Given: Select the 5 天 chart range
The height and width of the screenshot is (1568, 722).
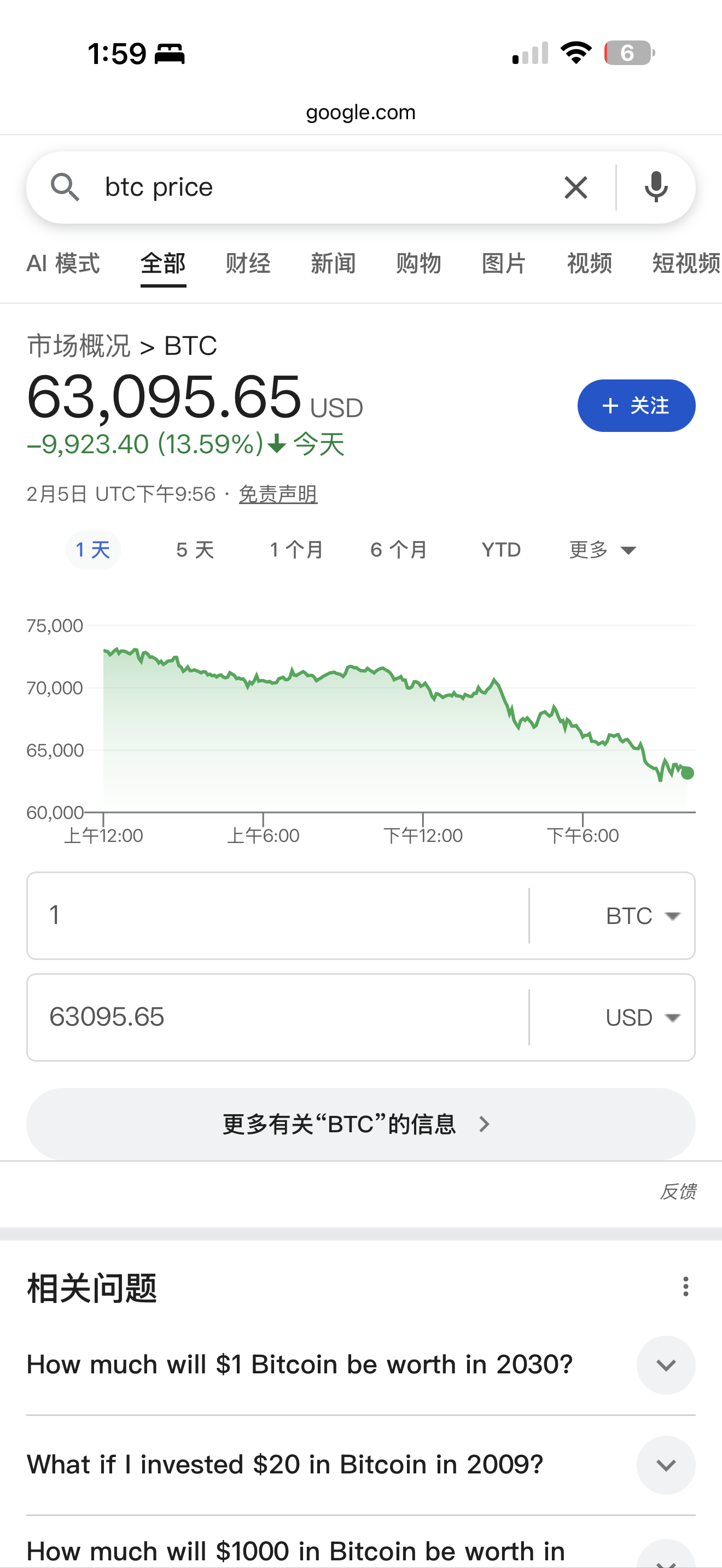Looking at the screenshot, I should click(x=195, y=549).
